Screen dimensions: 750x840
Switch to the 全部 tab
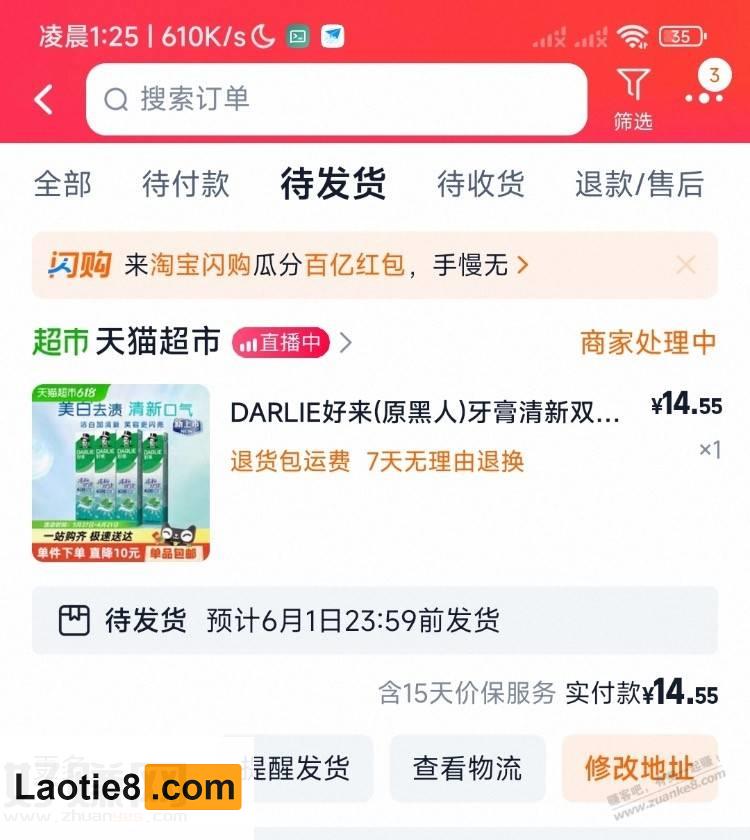coord(62,184)
